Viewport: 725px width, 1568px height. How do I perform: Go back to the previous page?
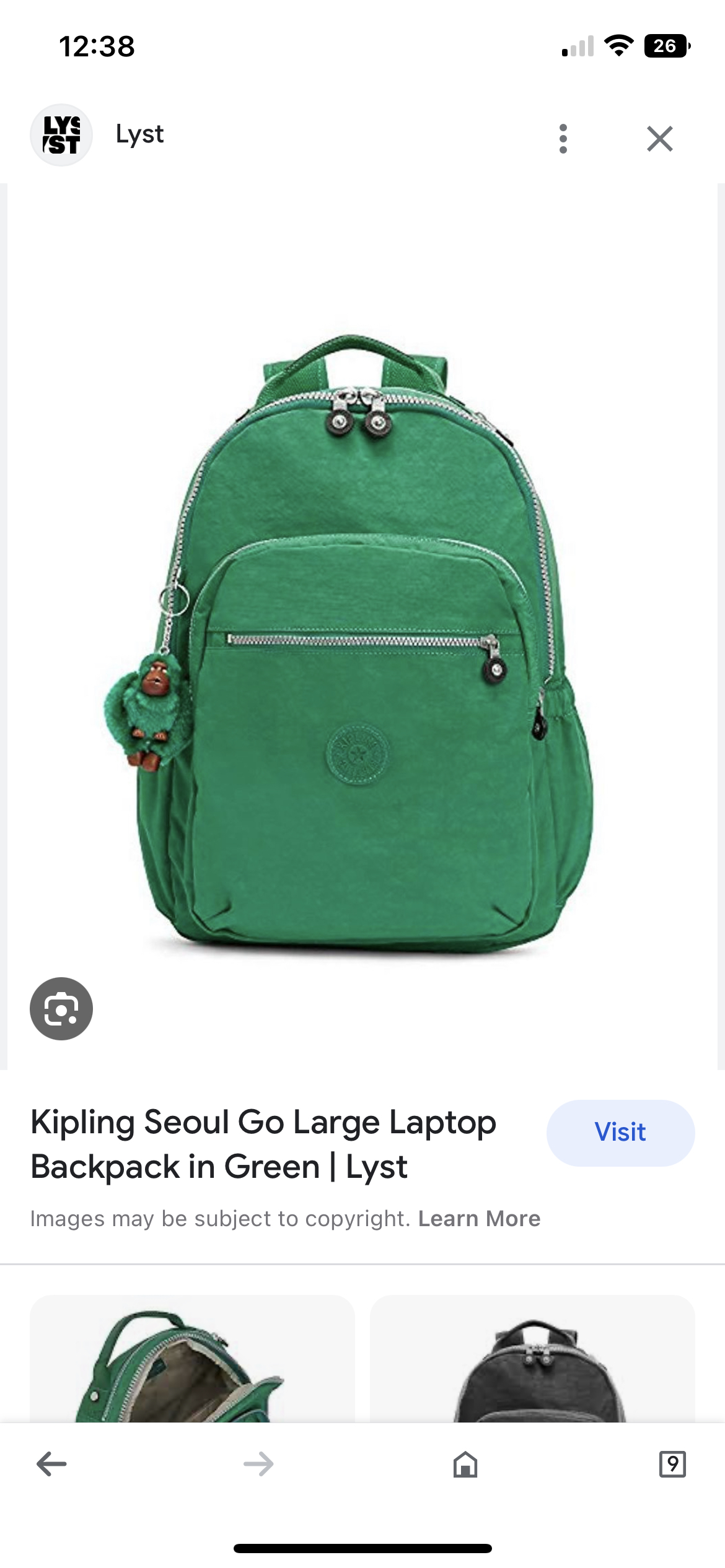point(52,1464)
